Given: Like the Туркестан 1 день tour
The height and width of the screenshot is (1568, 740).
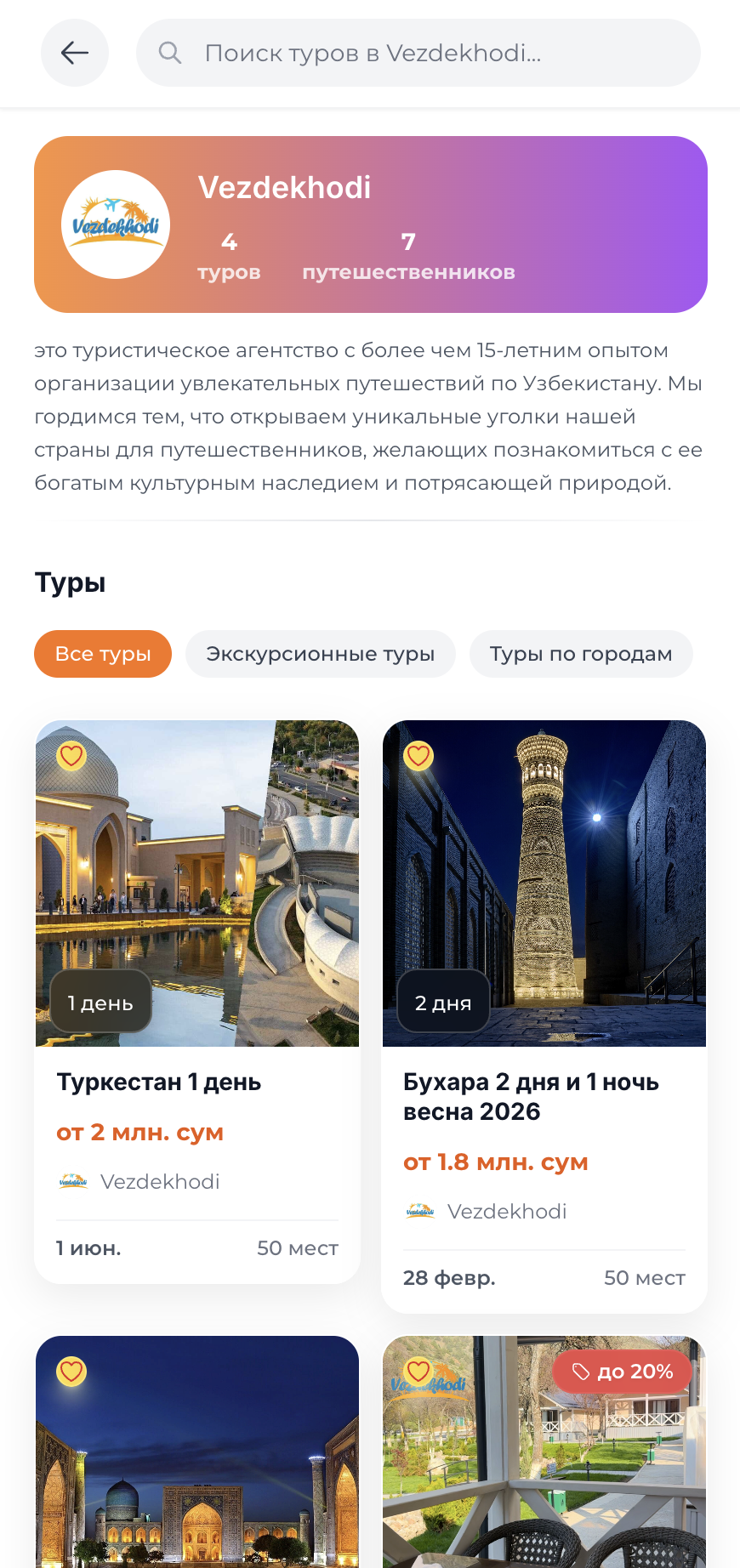Looking at the screenshot, I should click(71, 755).
